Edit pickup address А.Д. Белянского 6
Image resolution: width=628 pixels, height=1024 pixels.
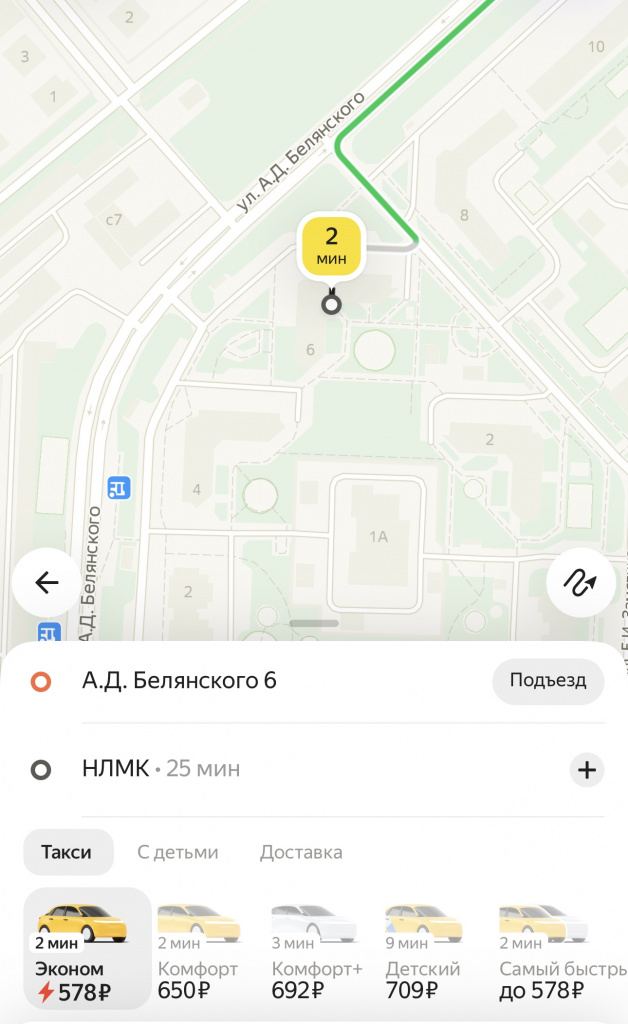pos(180,681)
